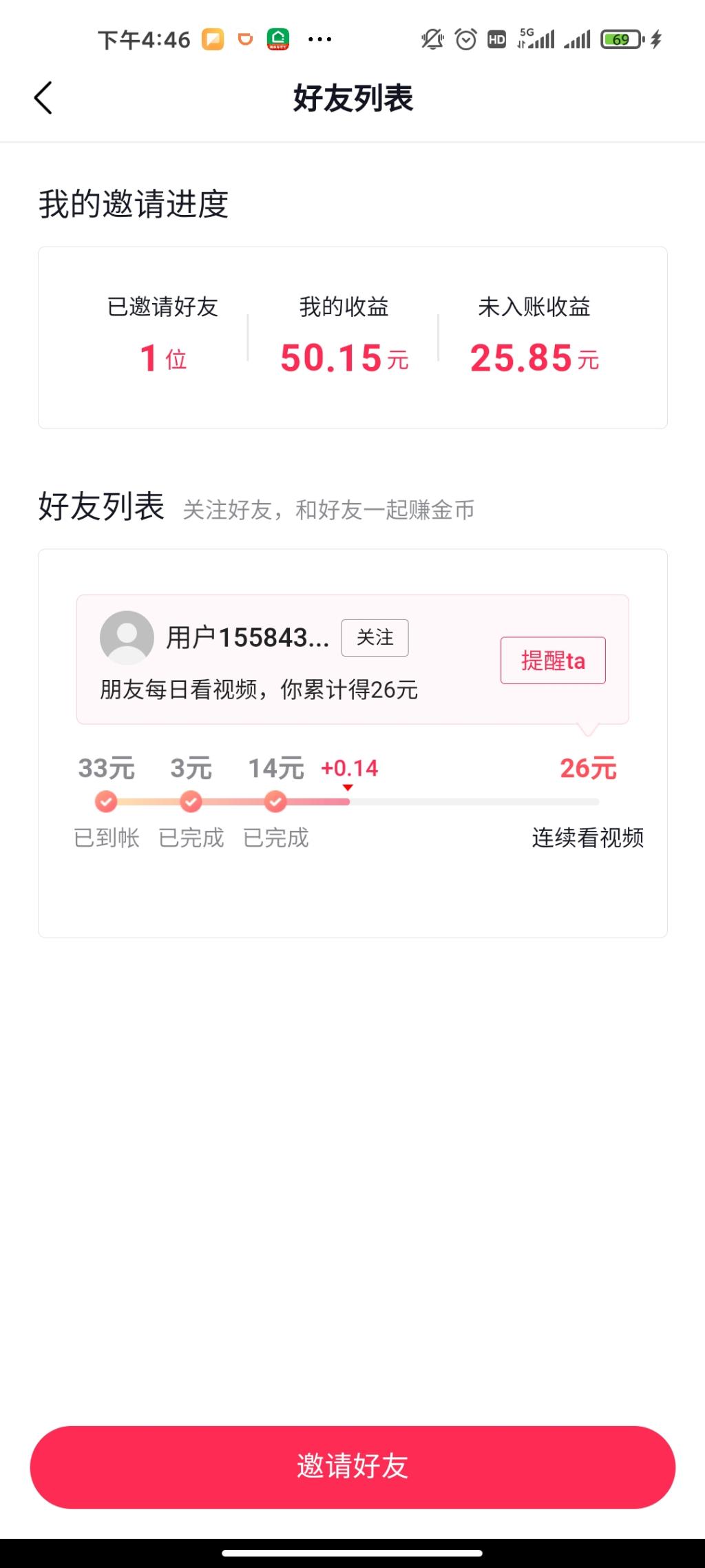Image resolution: width=705 pixels, height=1568 pixels.
Task: Open the profile avatar of 用户155843
Action: 127,637
